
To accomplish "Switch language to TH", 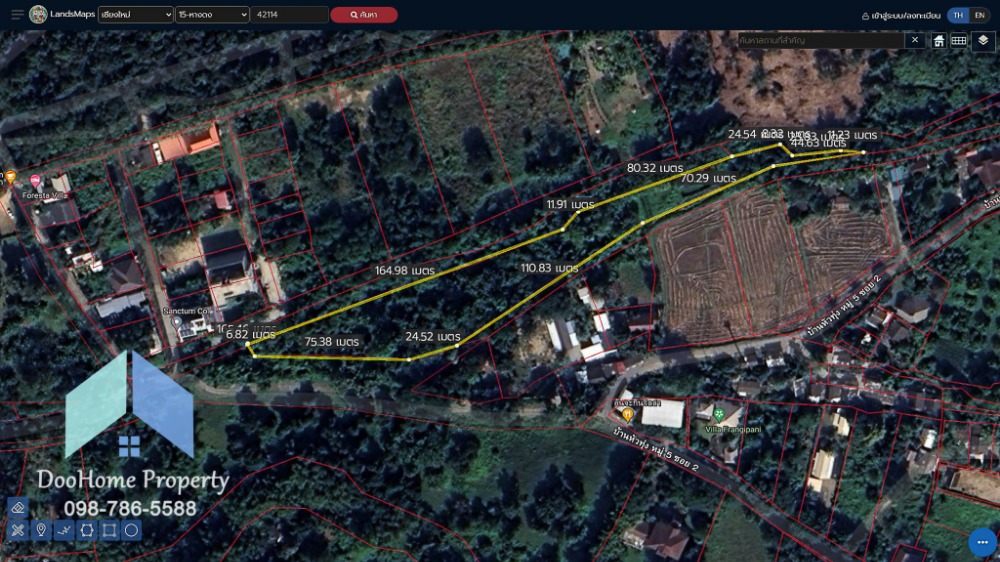I will (958, 15).
